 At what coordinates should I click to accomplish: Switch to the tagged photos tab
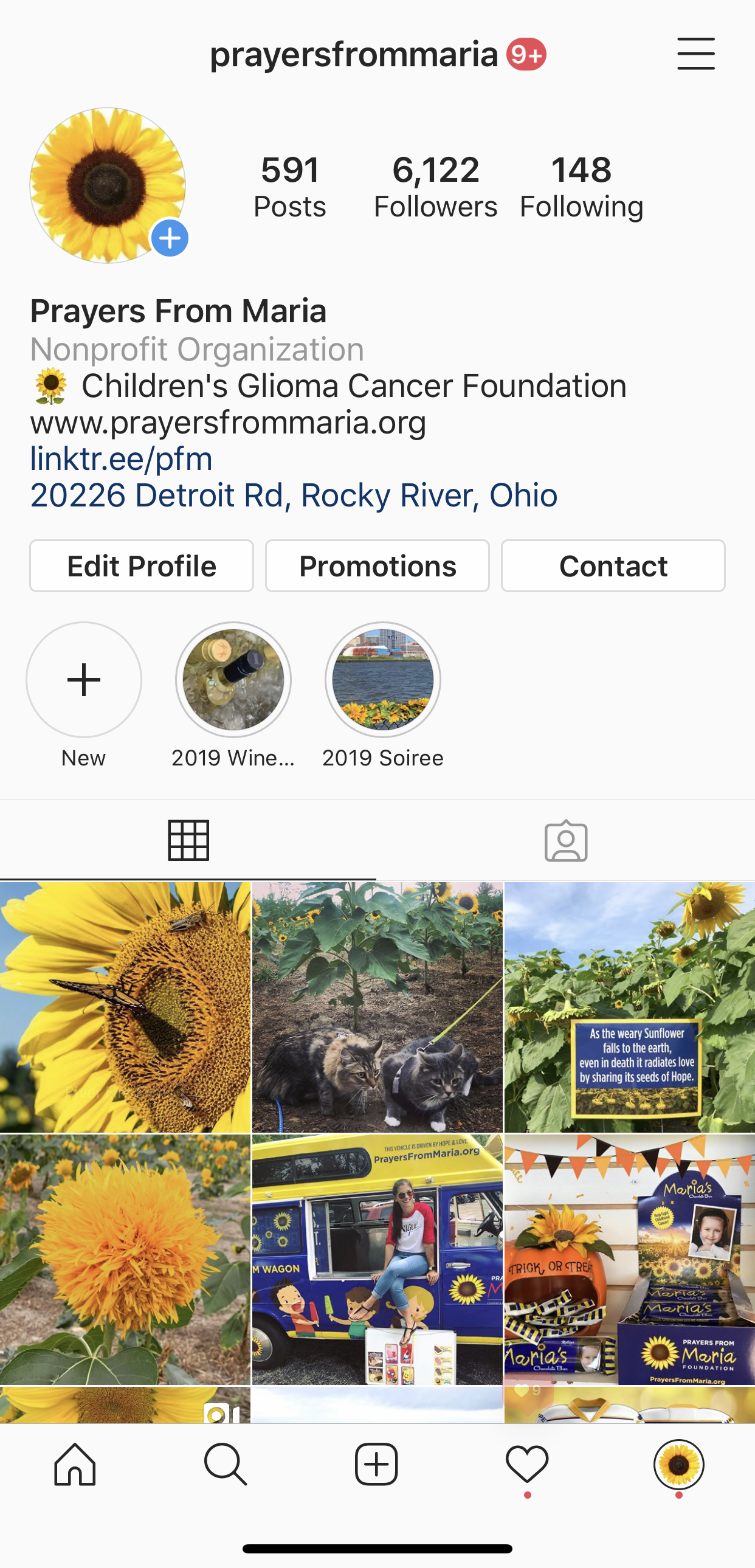coord(566,841)
